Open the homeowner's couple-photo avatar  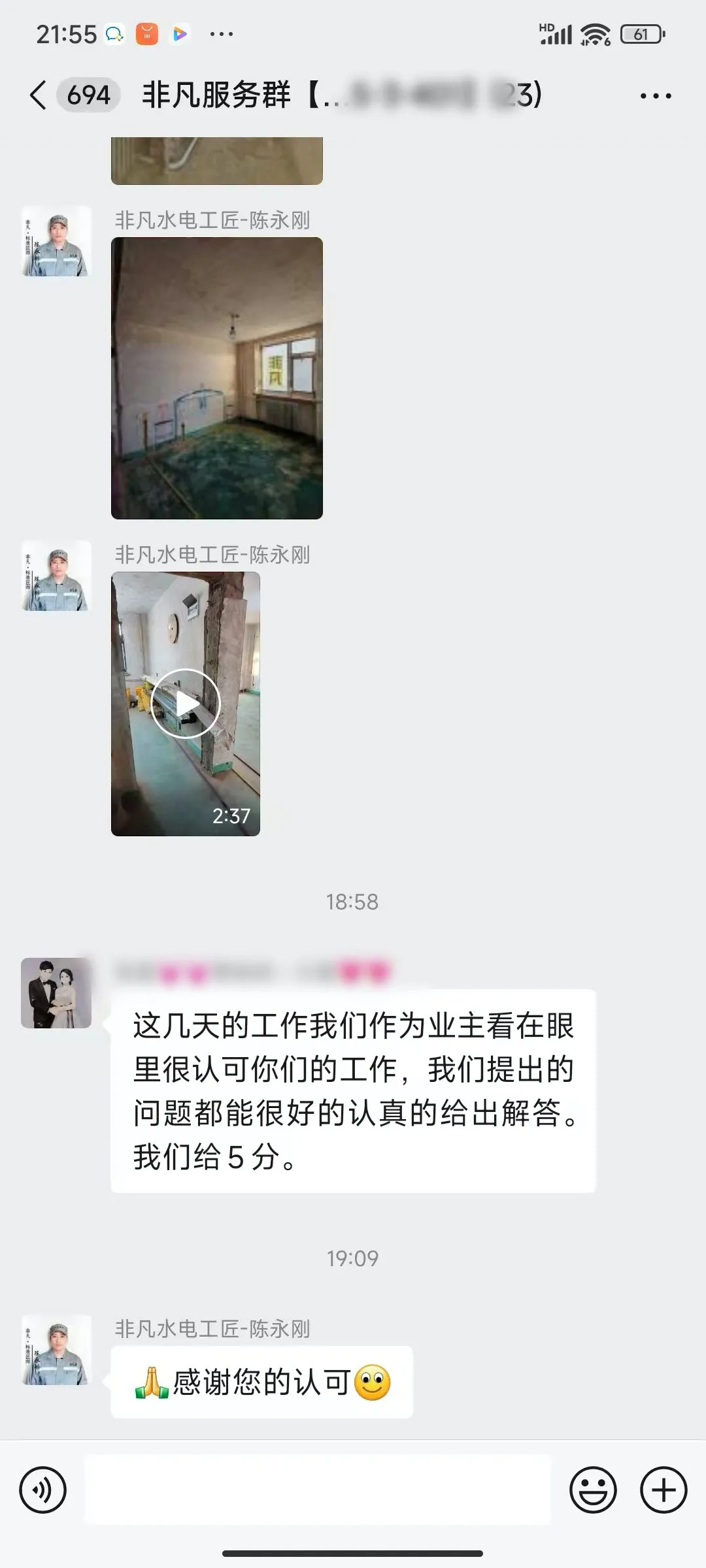[56, 993]
